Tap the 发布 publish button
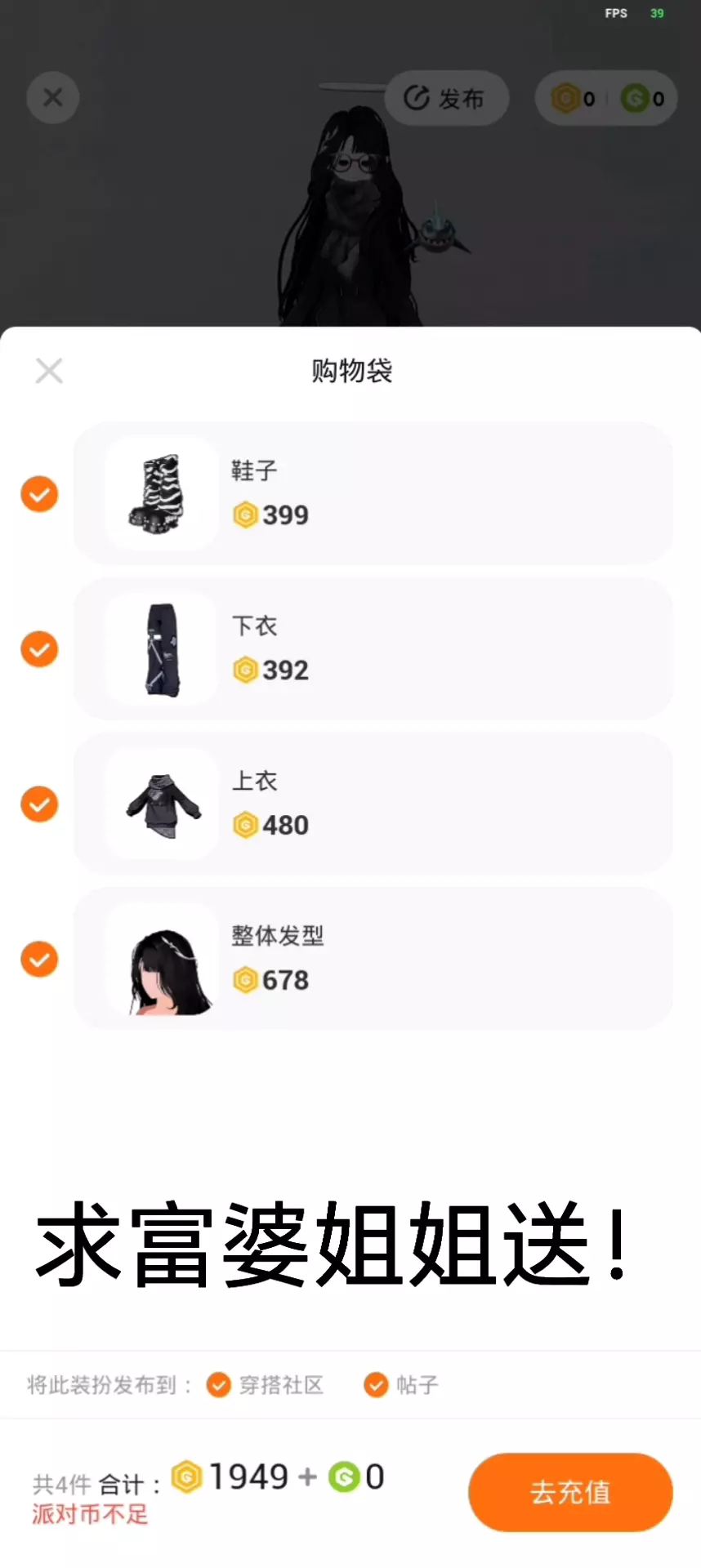701x1568 pixels. click(x=446, y=99)
